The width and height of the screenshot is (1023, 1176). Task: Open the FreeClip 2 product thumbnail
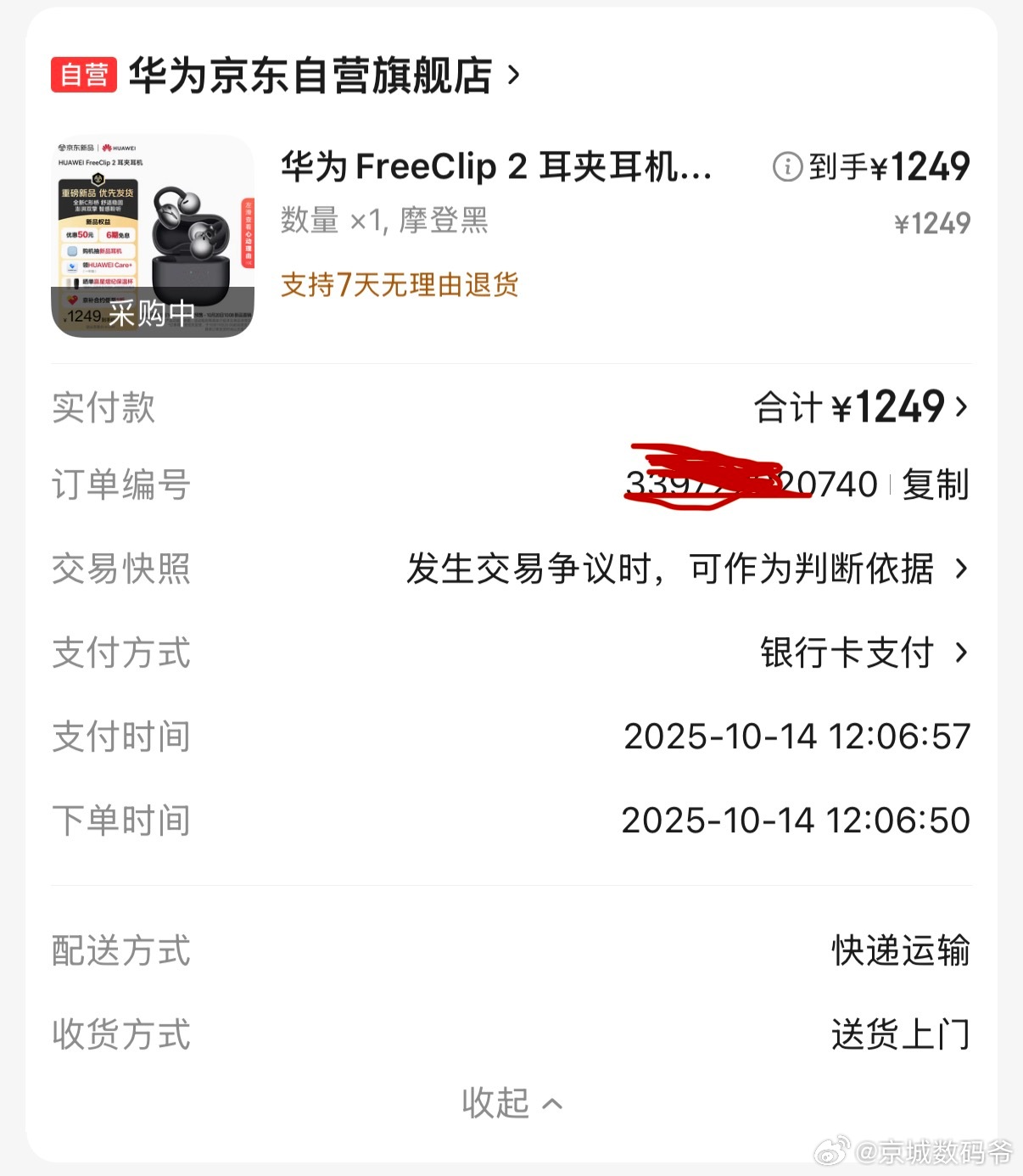(x=153, y=236)
